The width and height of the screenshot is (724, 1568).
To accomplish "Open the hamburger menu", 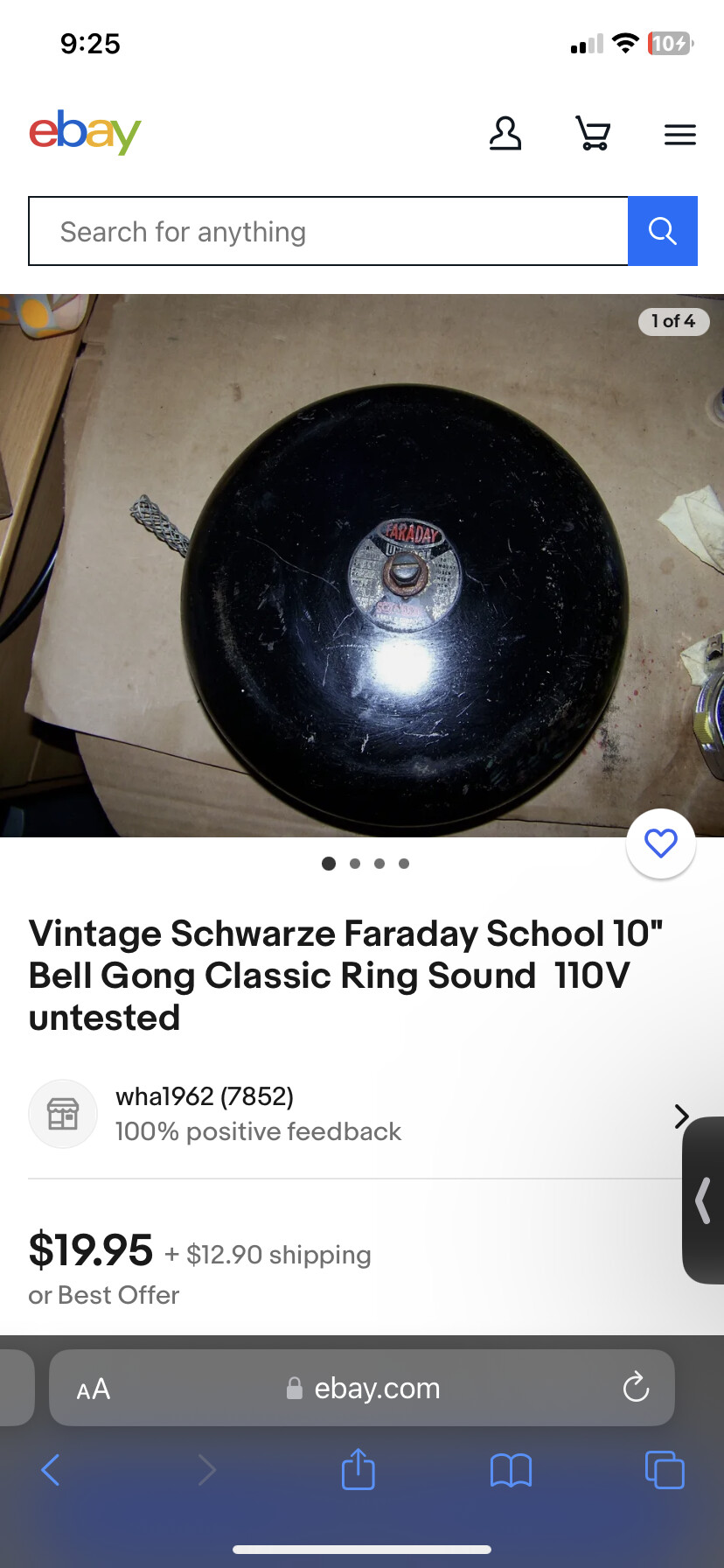I will coord(679,135).
